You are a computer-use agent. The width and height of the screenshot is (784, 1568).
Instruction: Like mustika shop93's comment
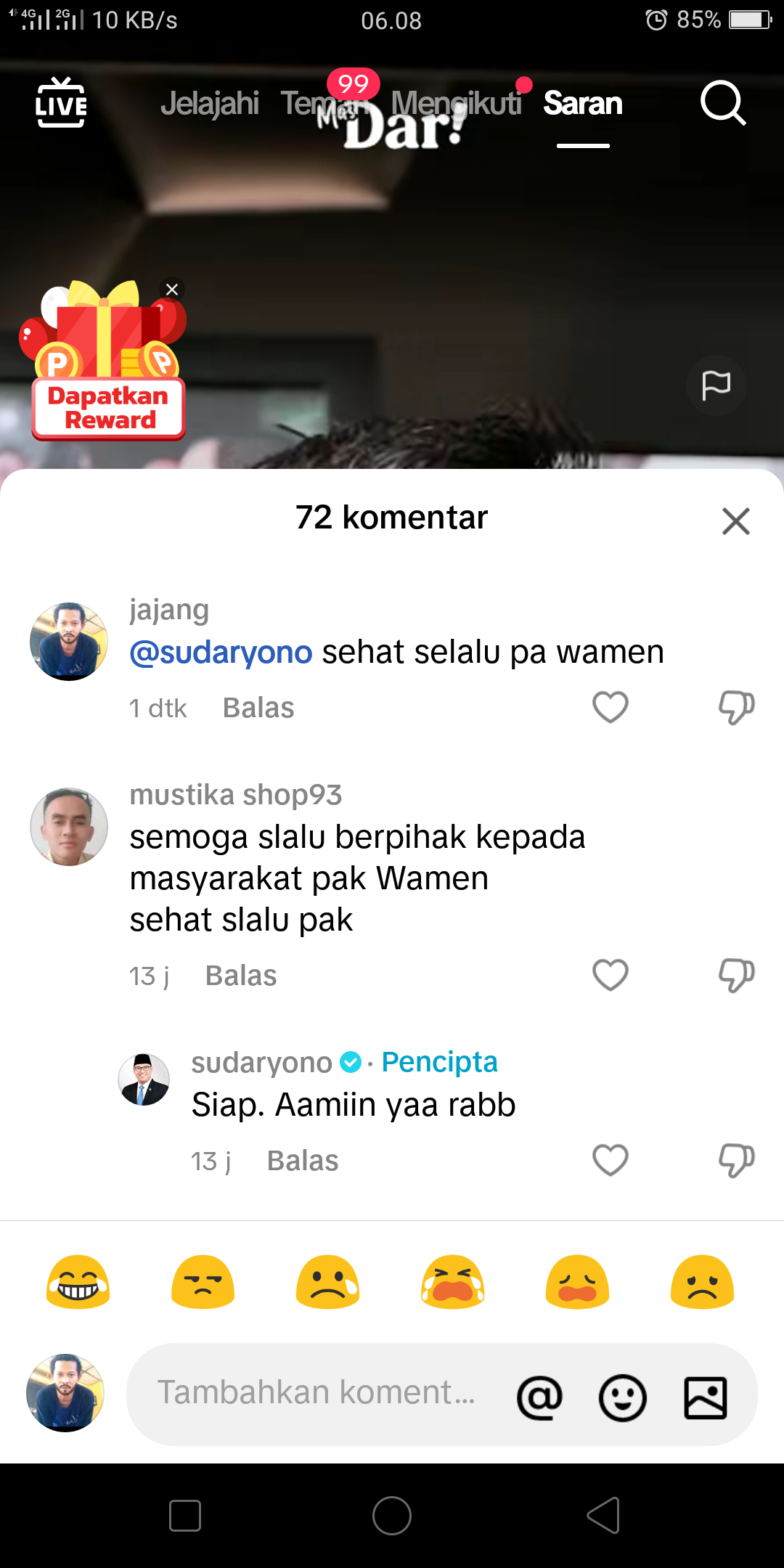(x=610, y=975)
